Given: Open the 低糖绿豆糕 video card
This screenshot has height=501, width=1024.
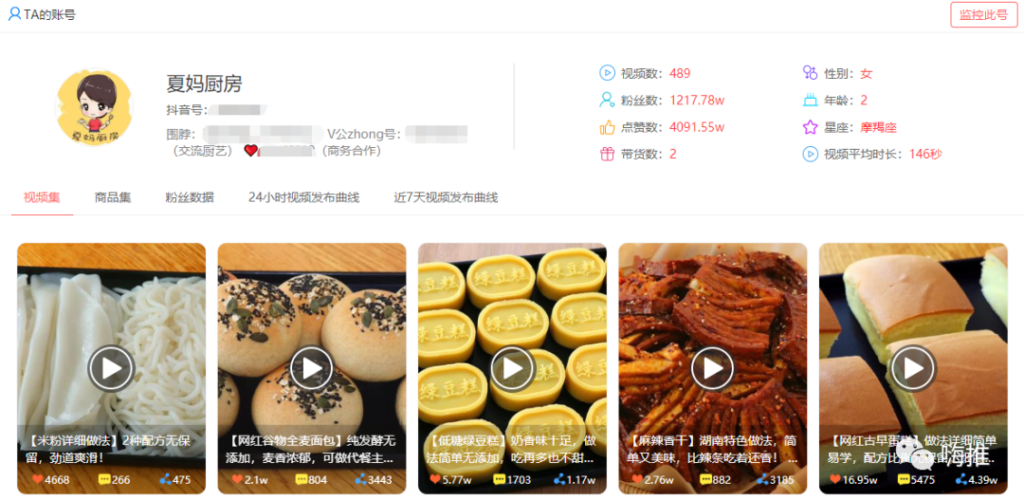Looking at the screenshot, I should click(x=512, y=368).
